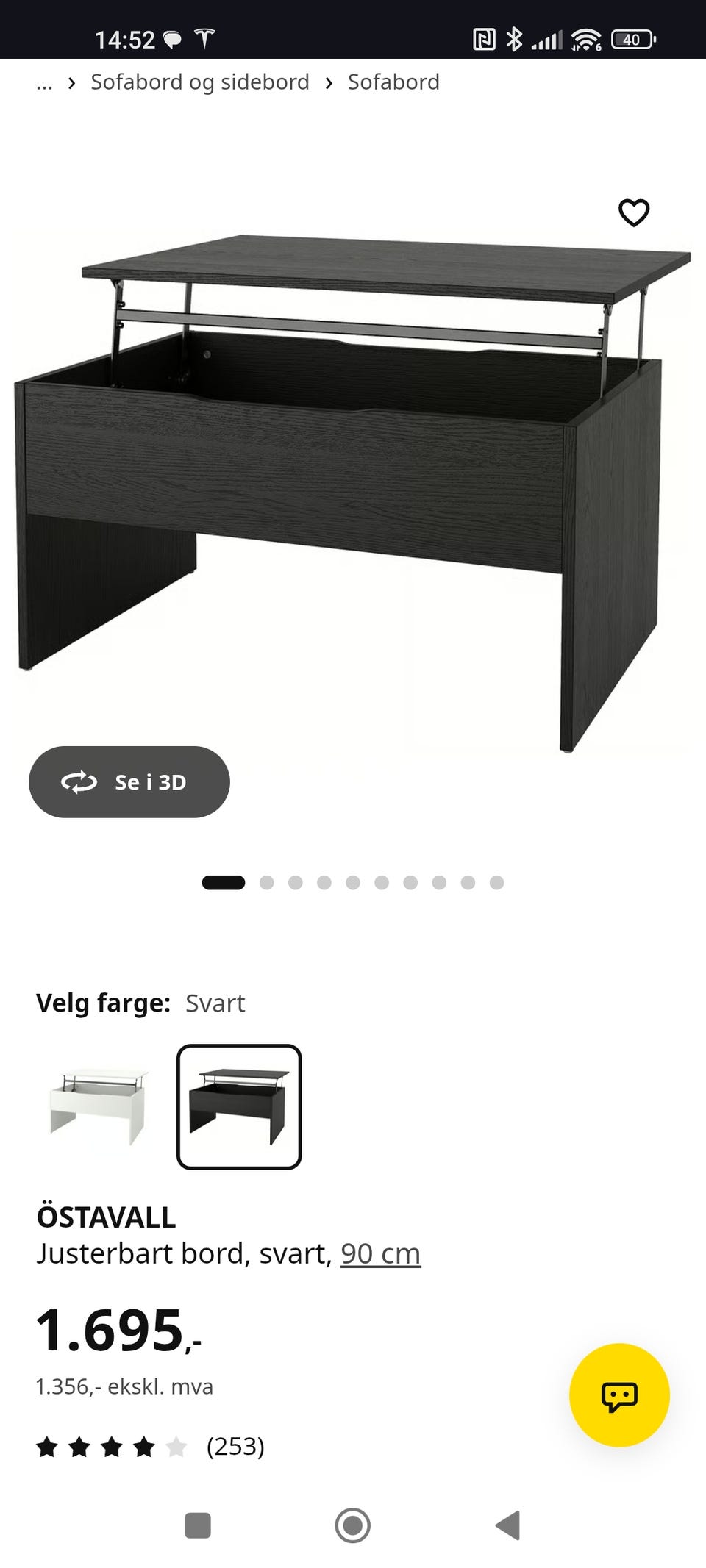Go to the system home screen
The width and height of the screenshot is (706, 1568).
[x=353, y=1525]
